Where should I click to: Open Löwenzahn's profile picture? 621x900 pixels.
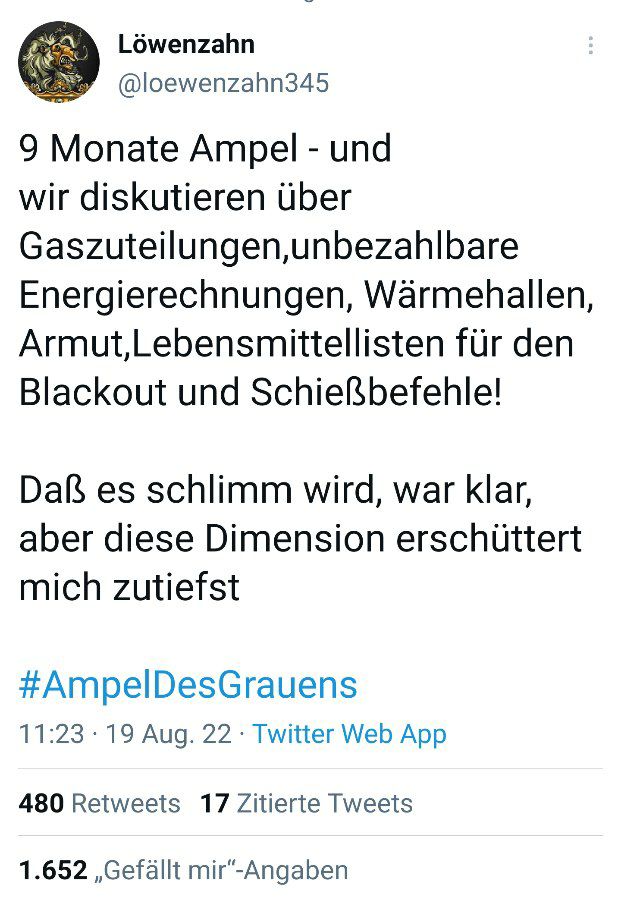tap(59, 61)
